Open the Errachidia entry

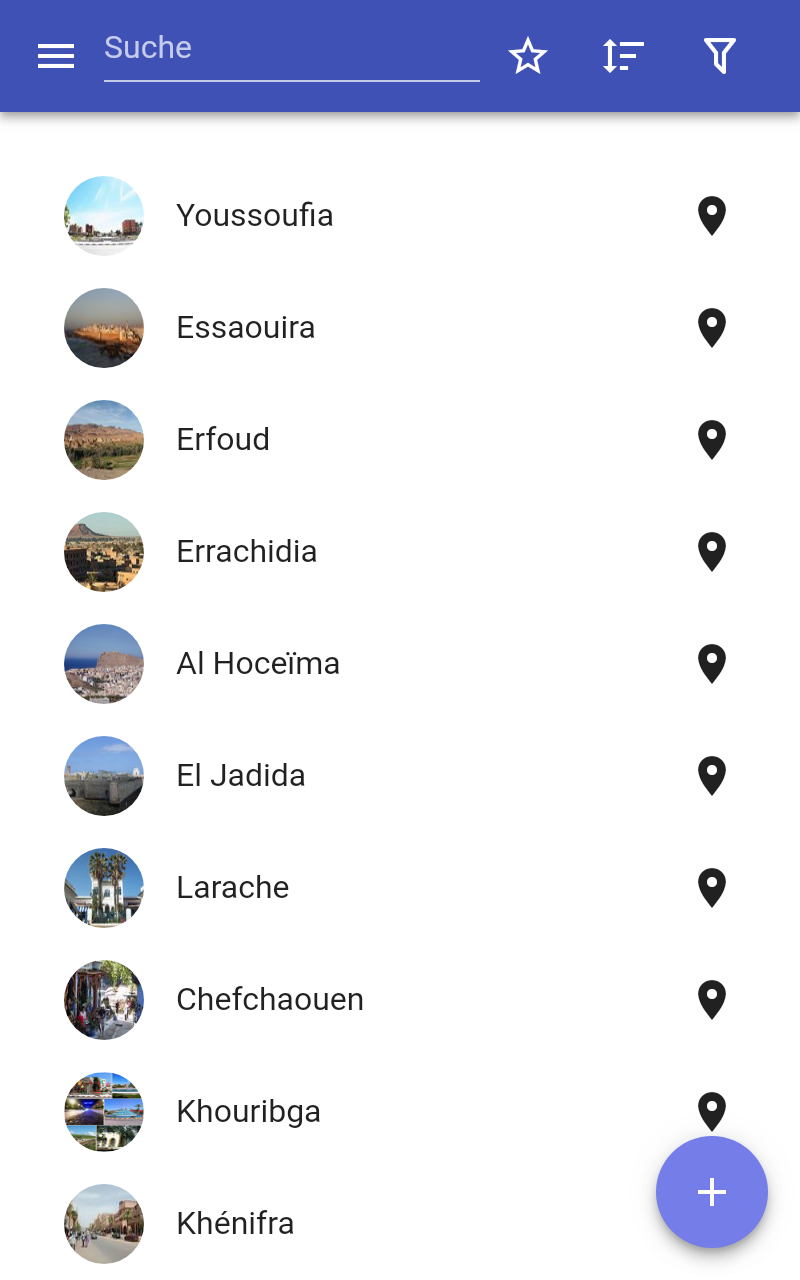247,551
